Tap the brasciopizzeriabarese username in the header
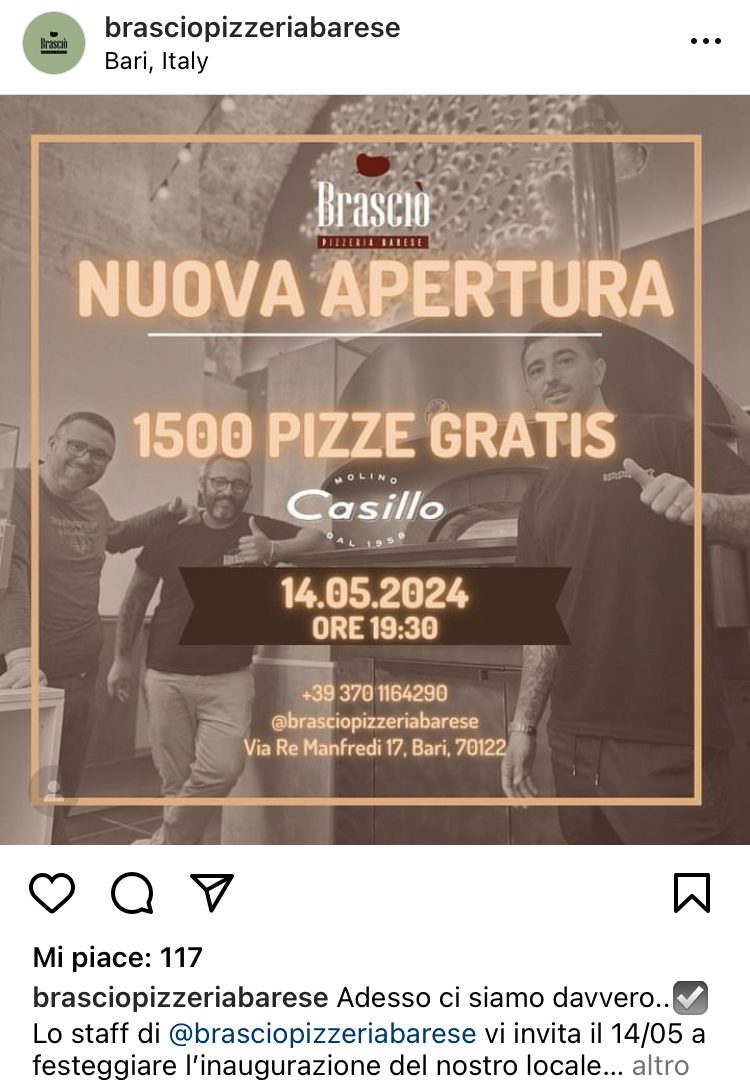This screenshot has height=1080, width=750. click(x=252, y=28)
